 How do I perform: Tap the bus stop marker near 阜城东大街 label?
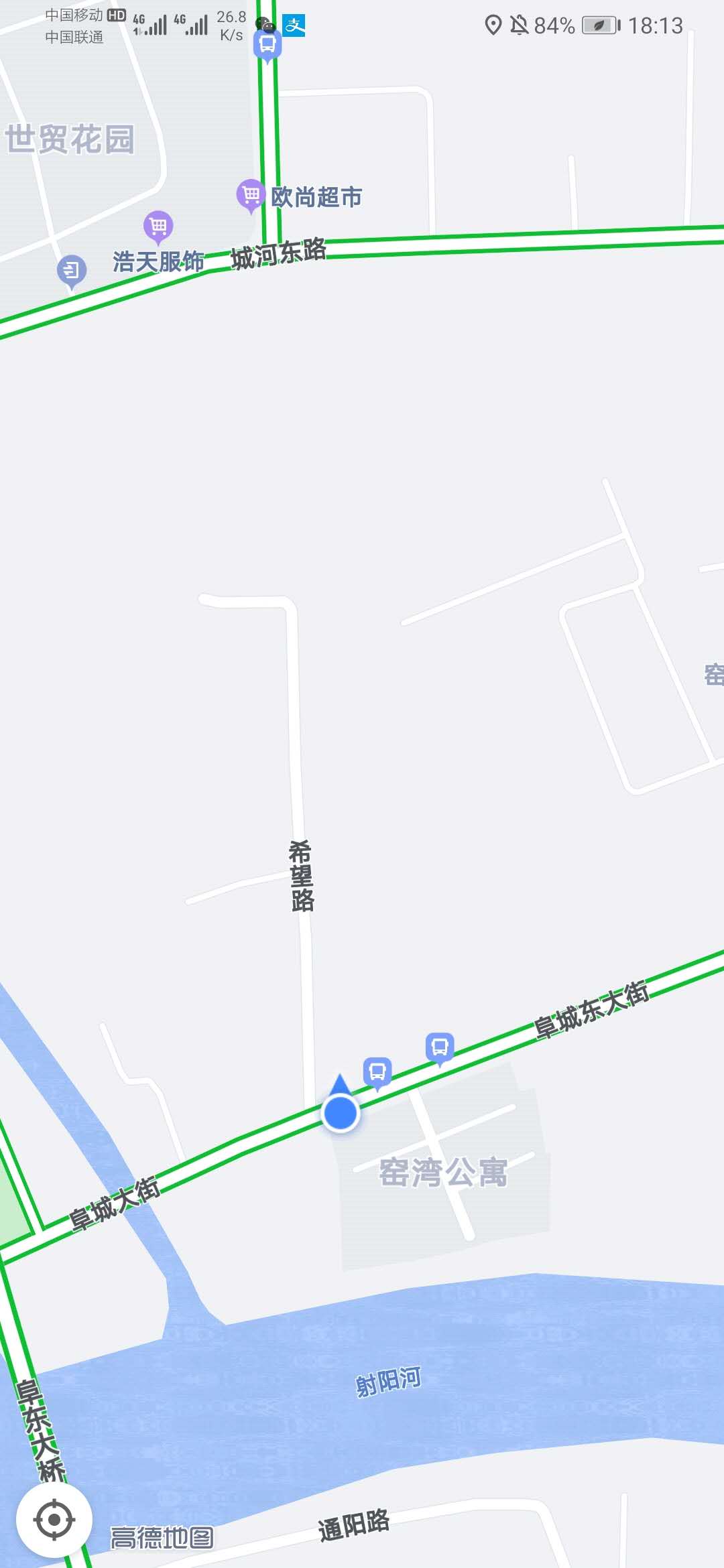click(440, 1049)
